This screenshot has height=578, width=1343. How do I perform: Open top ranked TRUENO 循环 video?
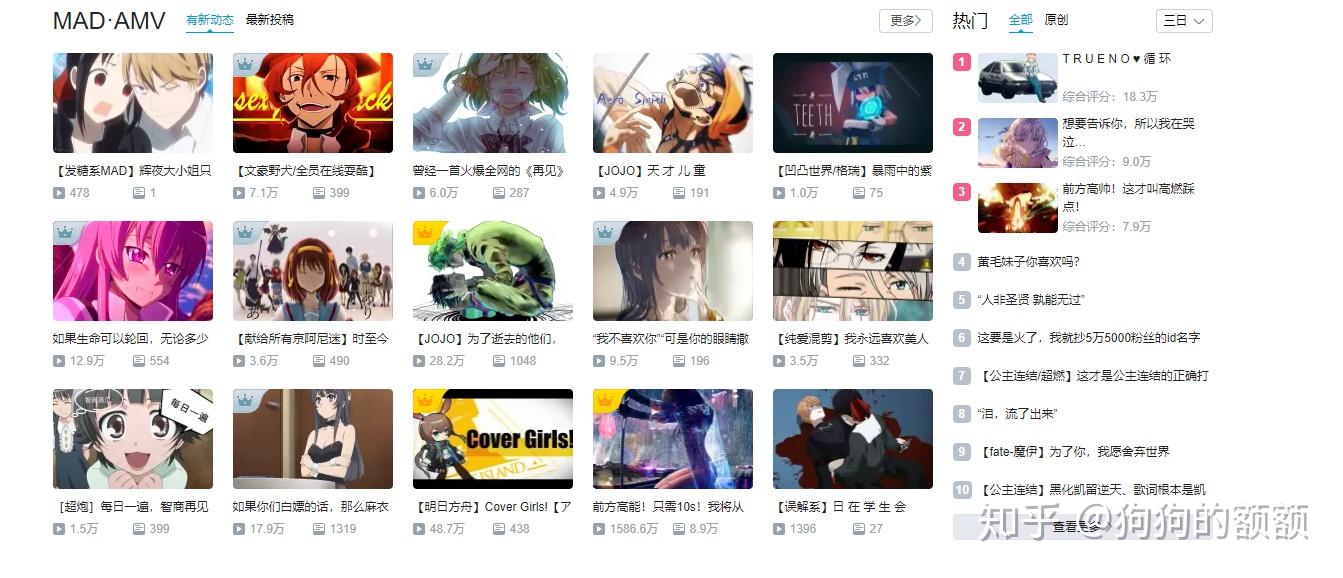click(x=1116, y=59)
